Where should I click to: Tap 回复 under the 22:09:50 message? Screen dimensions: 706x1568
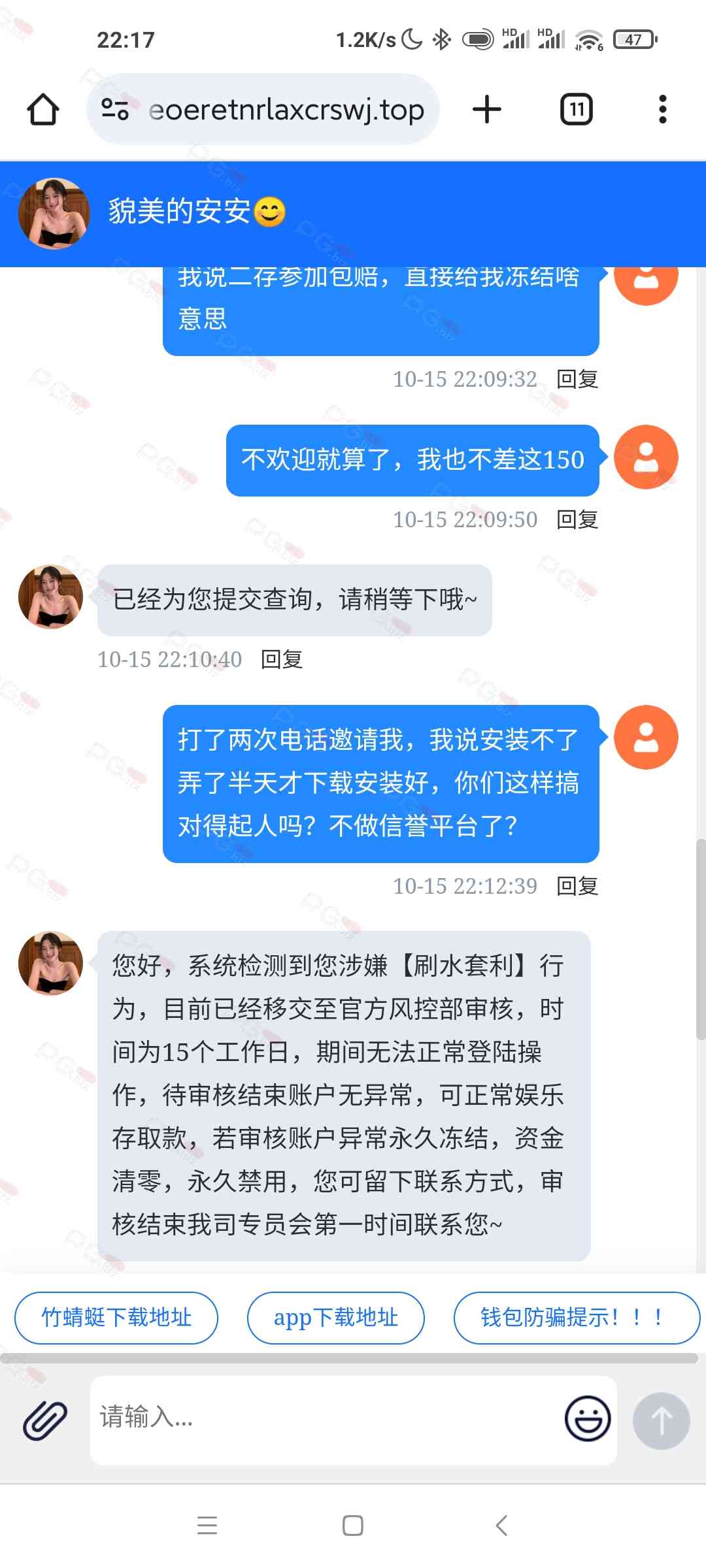(x=577, y=519)
